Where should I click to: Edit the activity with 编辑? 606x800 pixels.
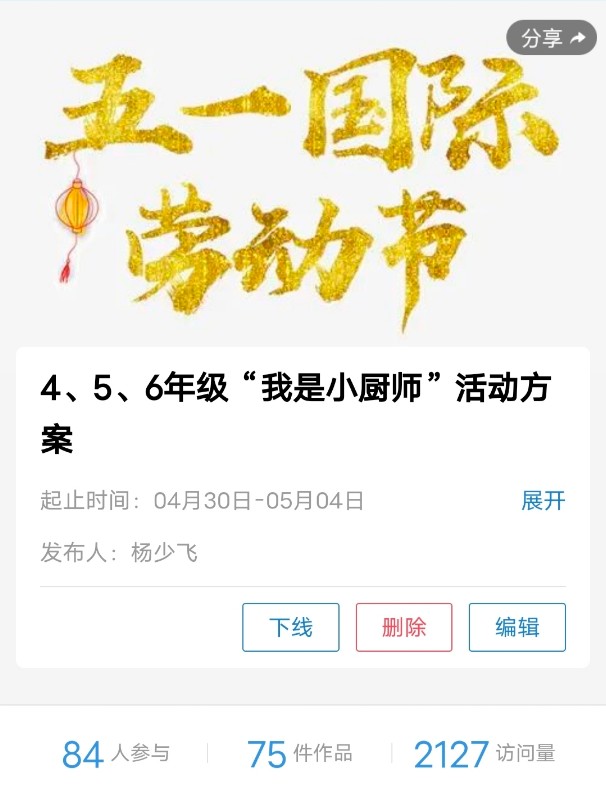[x=517, y=627]
